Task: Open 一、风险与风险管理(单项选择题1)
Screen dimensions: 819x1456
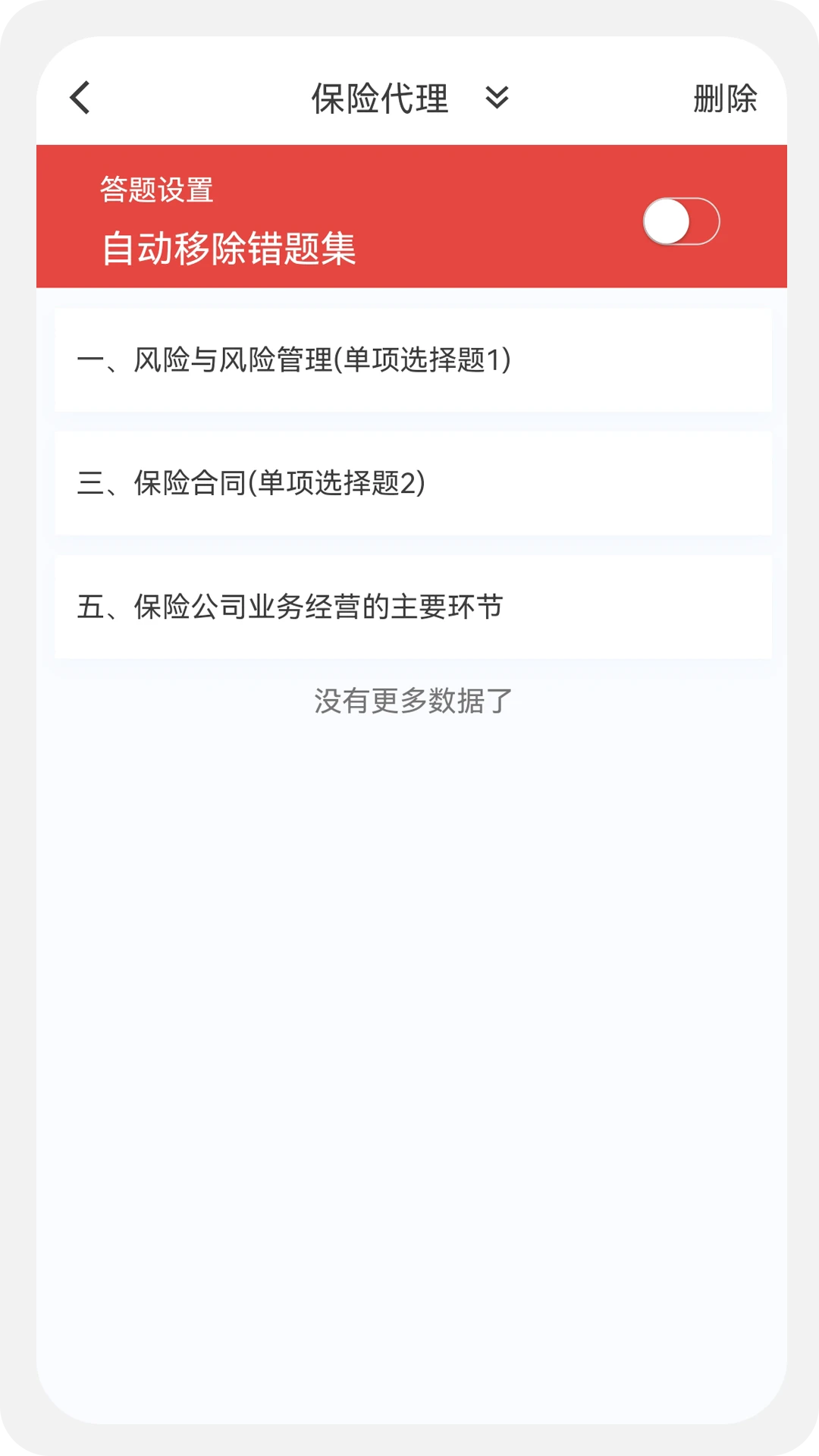Action: click(413, 360)
